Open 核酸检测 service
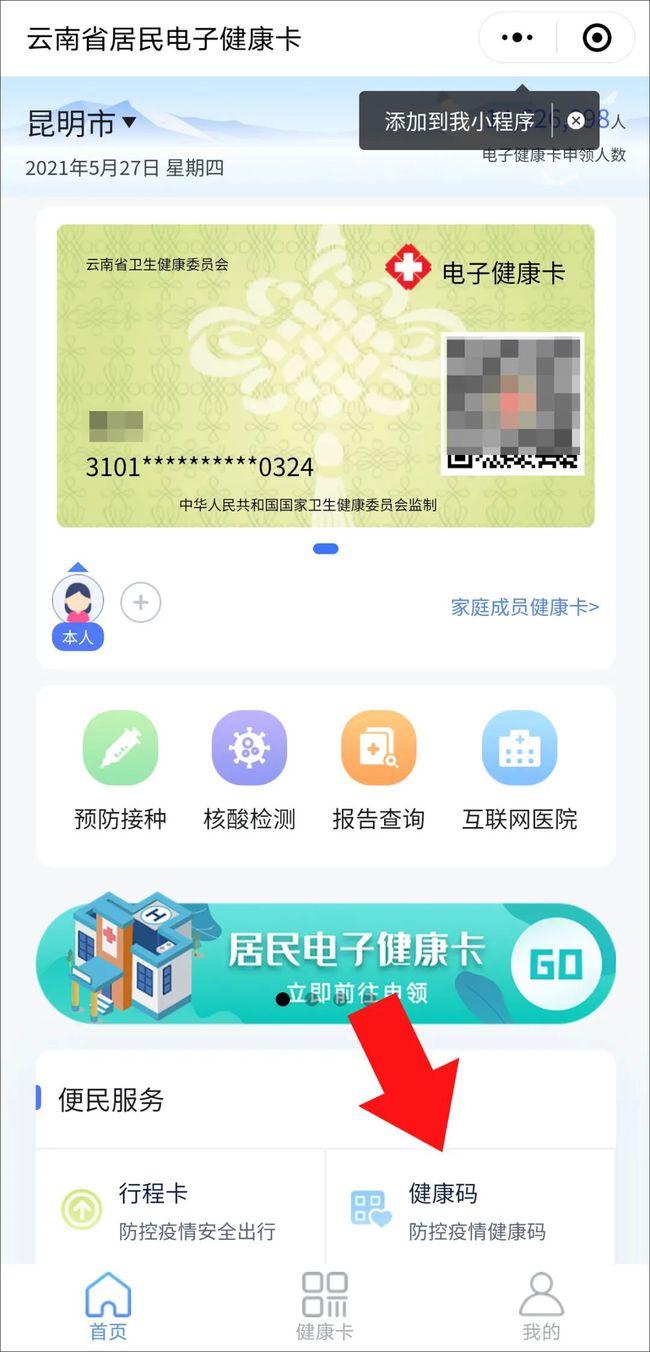The image size is (650, 1352). tap(249, 770)
